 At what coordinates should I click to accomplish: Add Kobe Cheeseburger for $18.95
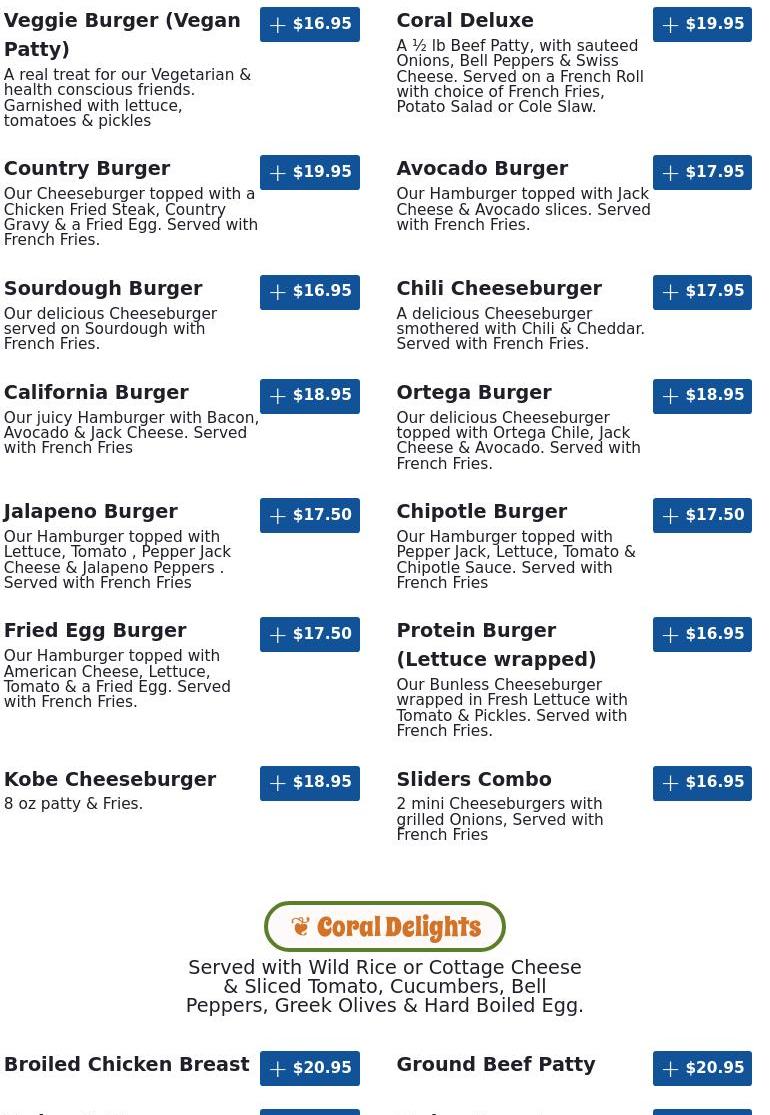(310, 782)
